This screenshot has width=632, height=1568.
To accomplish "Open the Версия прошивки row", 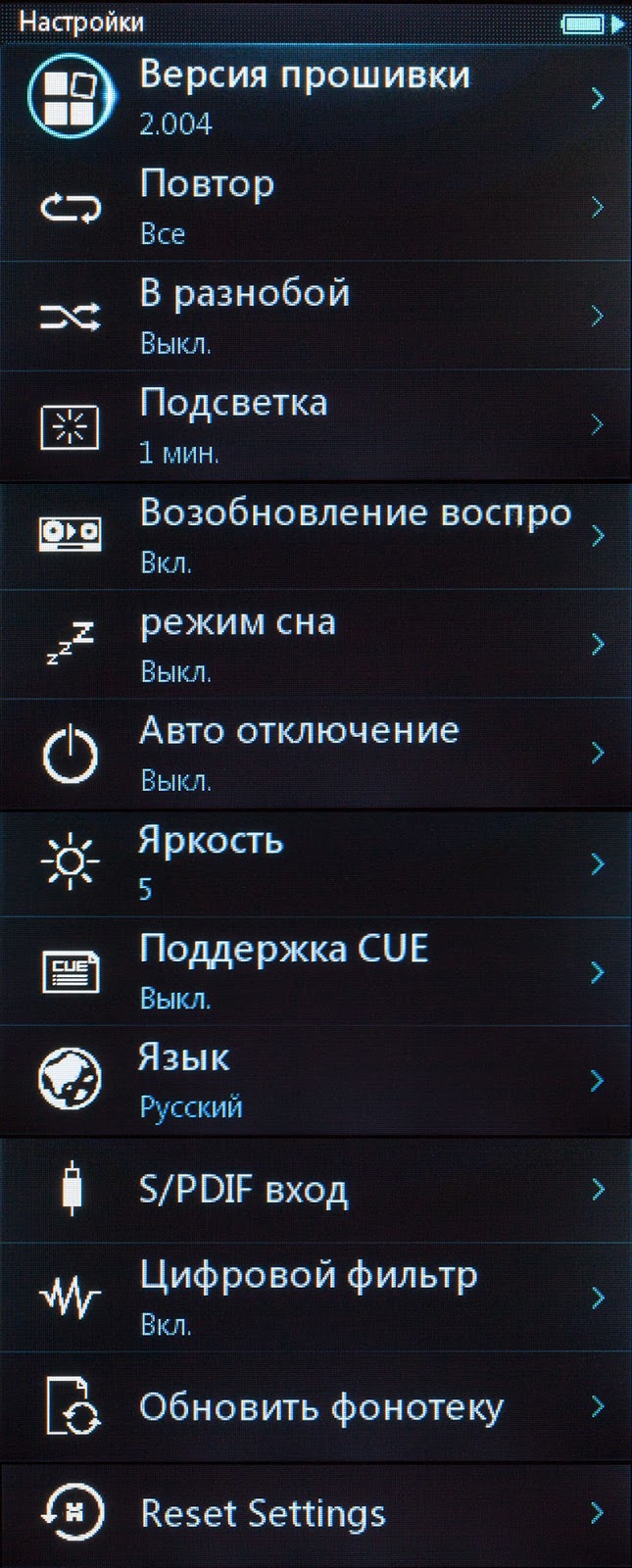I will coord(314,97).
